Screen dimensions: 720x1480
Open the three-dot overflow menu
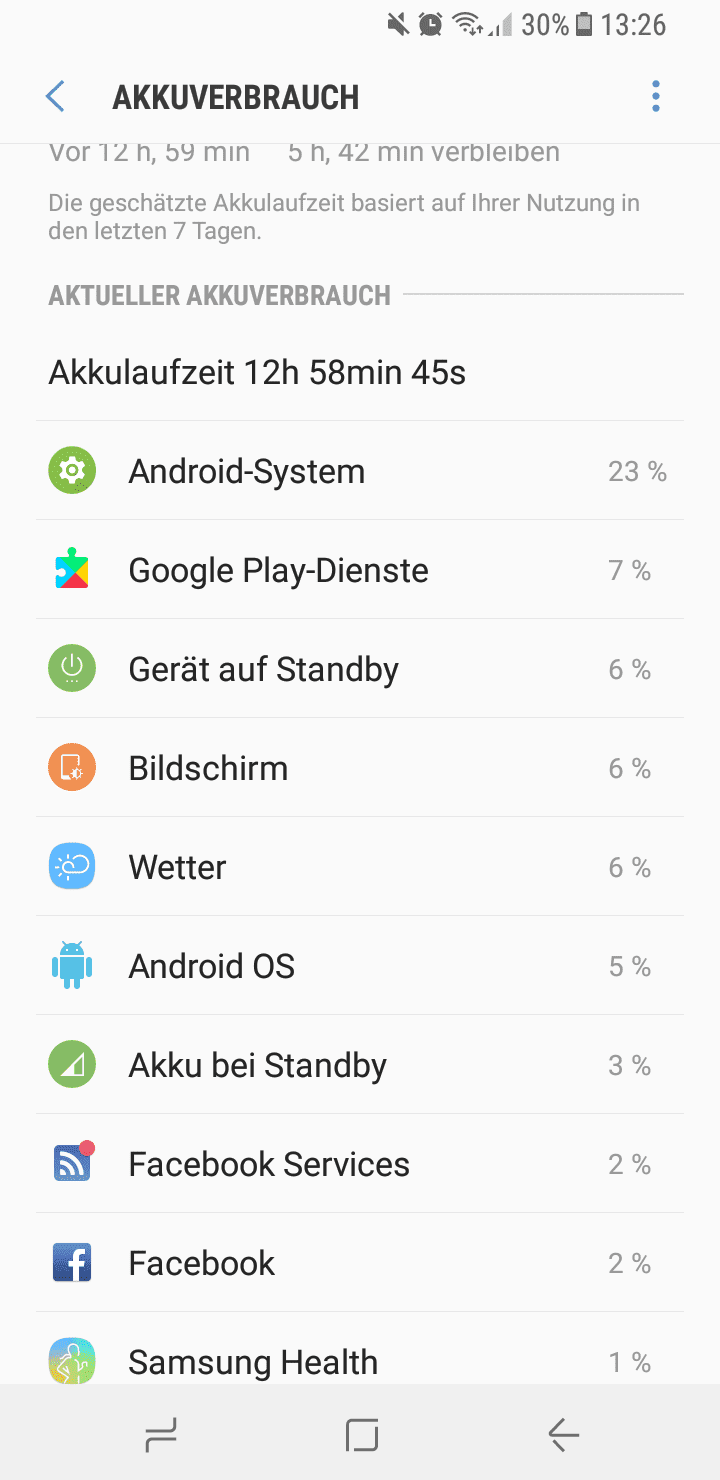pos(656,97)
